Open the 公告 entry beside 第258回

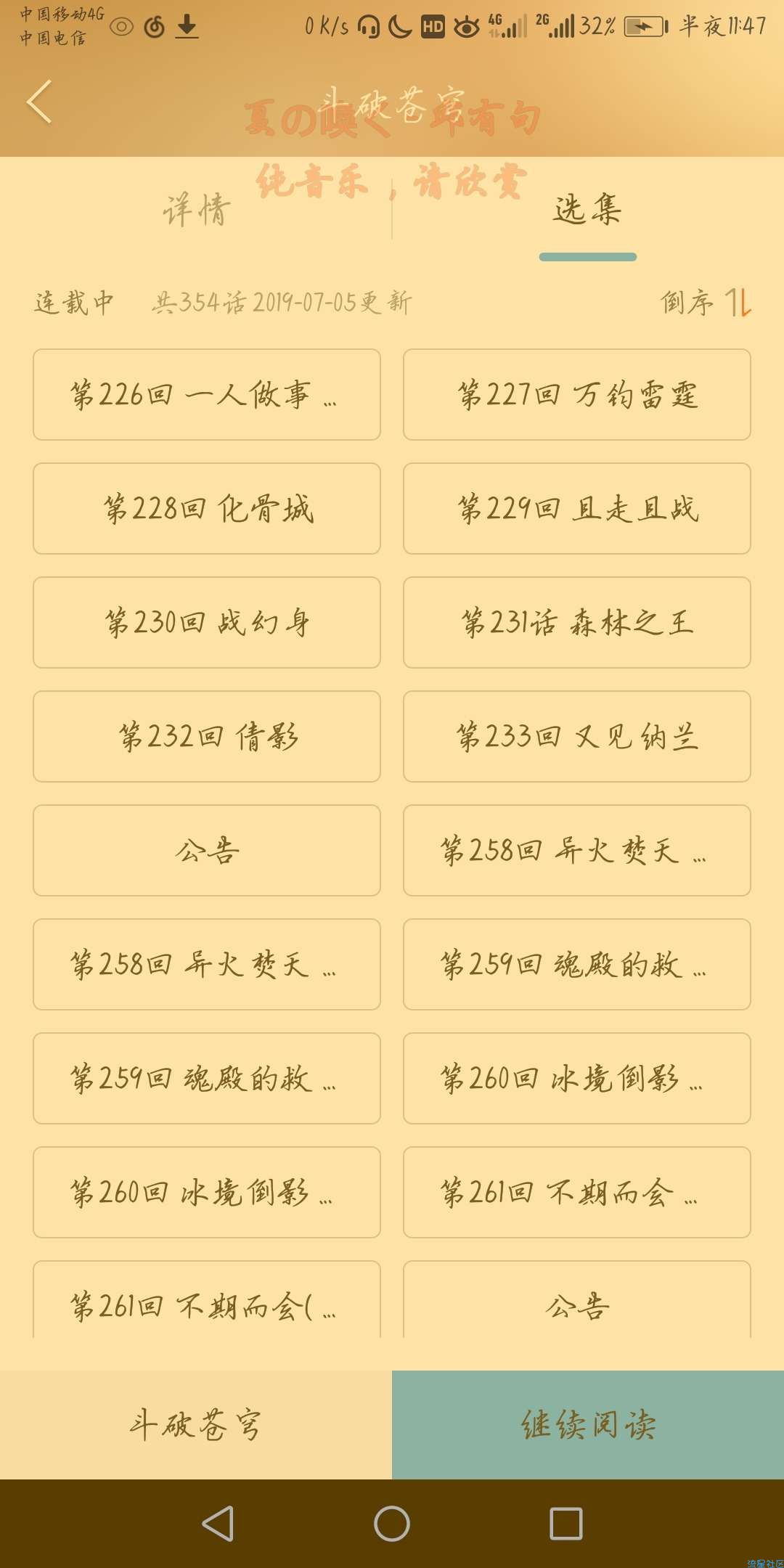(207, 850)
